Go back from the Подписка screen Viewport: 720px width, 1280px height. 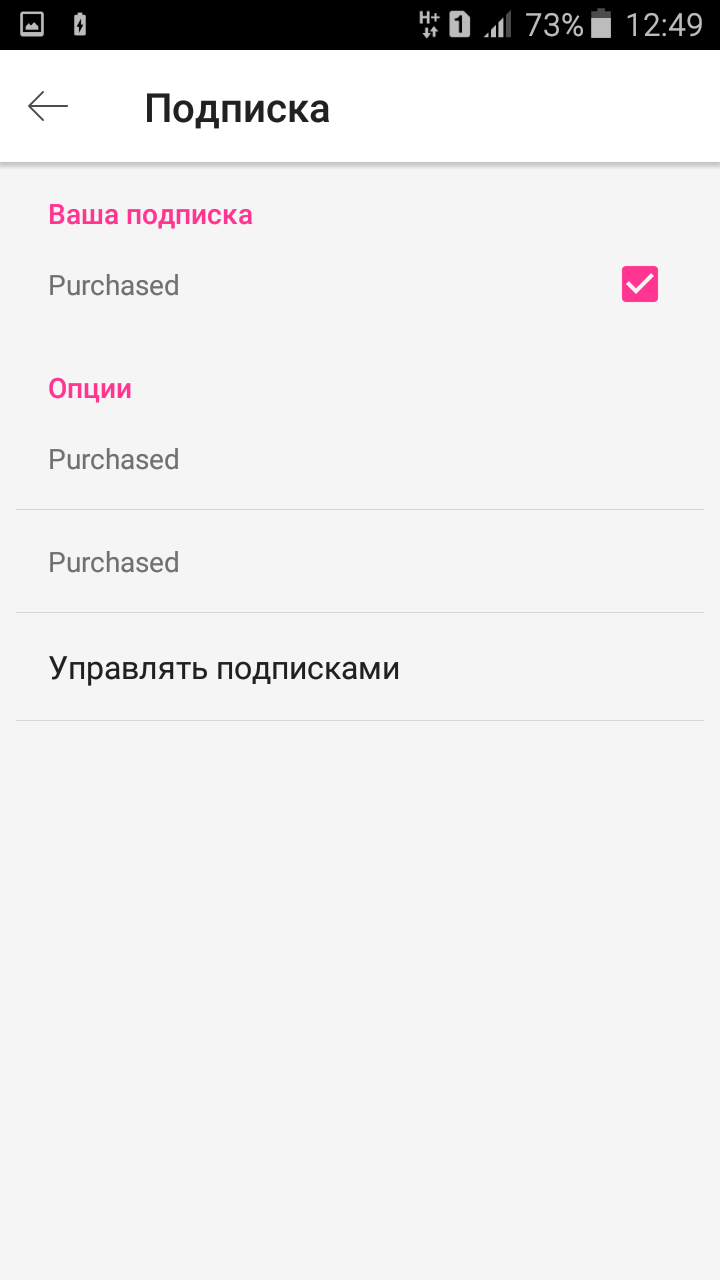[48, 106]
